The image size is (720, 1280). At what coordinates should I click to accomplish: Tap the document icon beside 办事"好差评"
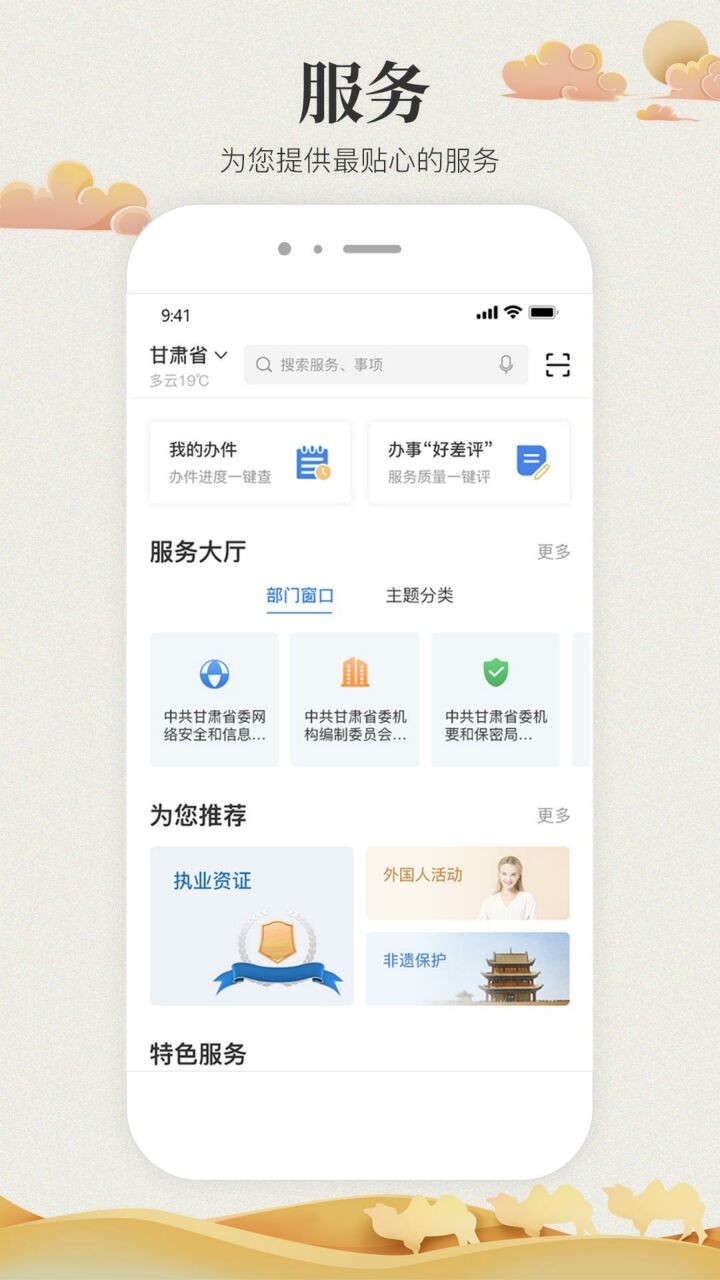pyautogui.click(x=531, y=462)
